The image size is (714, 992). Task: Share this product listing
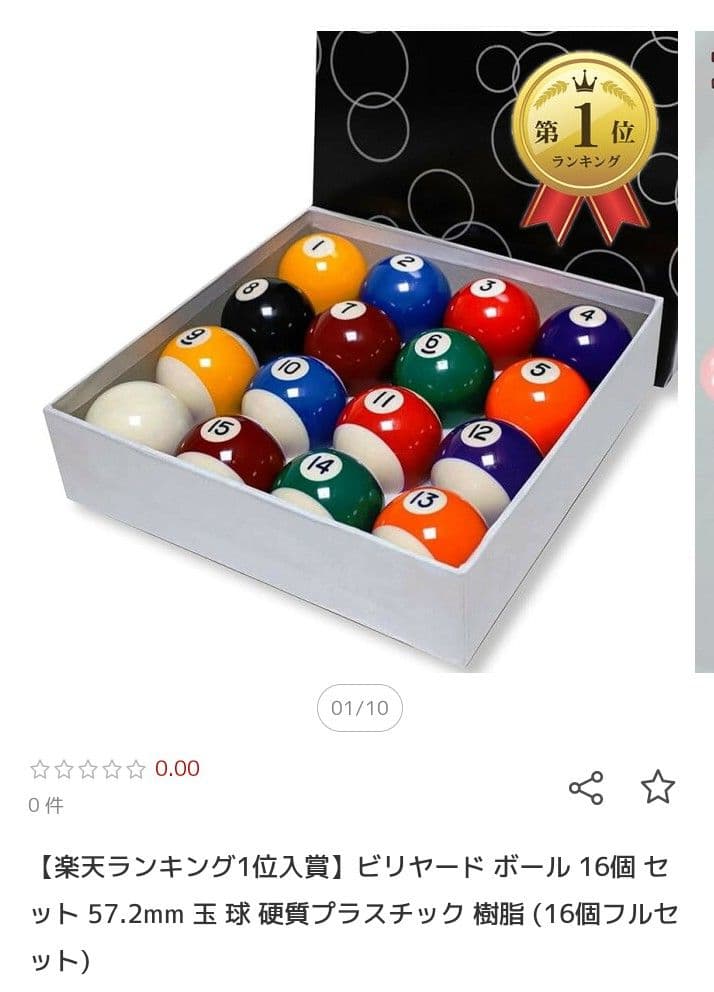tap(586, 788)
